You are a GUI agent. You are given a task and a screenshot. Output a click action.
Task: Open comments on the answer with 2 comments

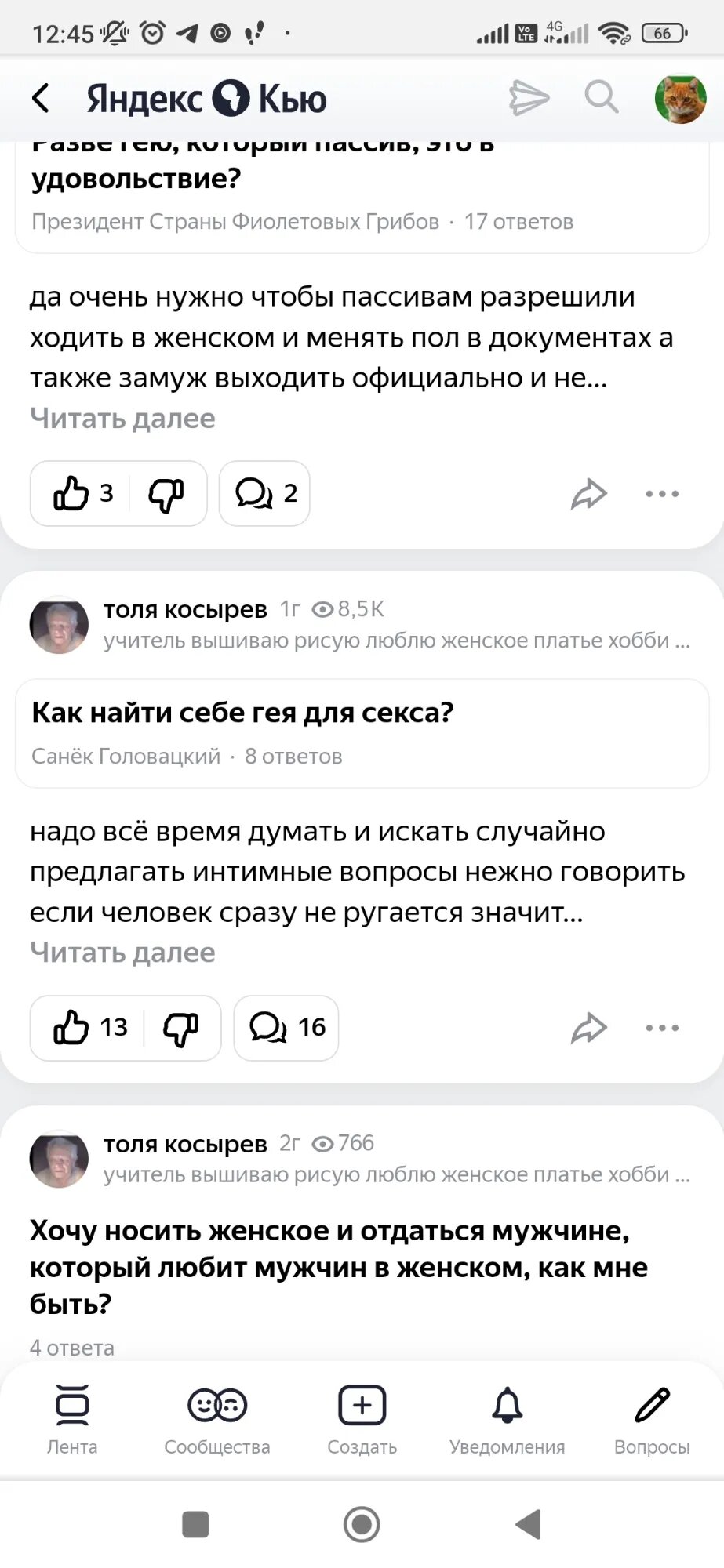[x=264, y=494]
